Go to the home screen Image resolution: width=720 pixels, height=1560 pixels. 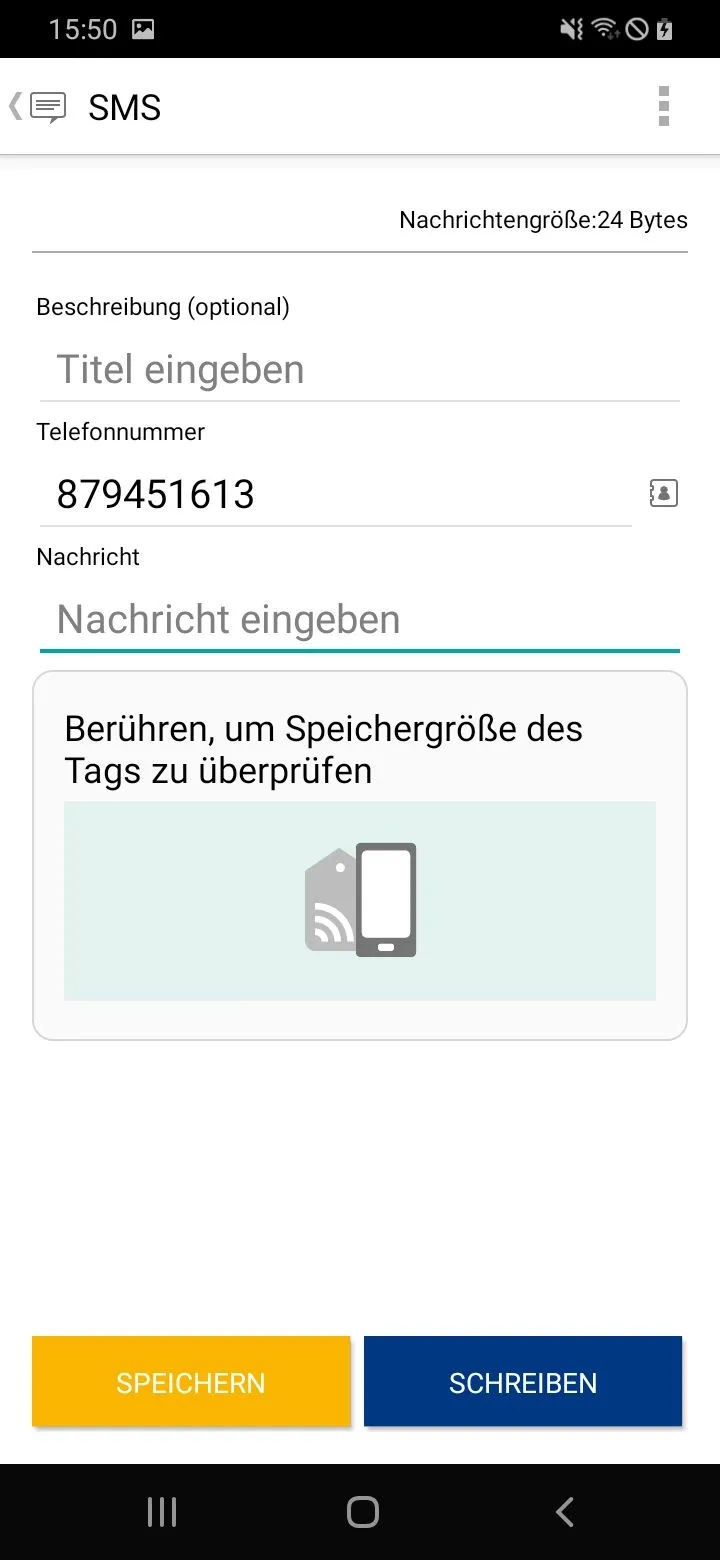coord(362,1512)
